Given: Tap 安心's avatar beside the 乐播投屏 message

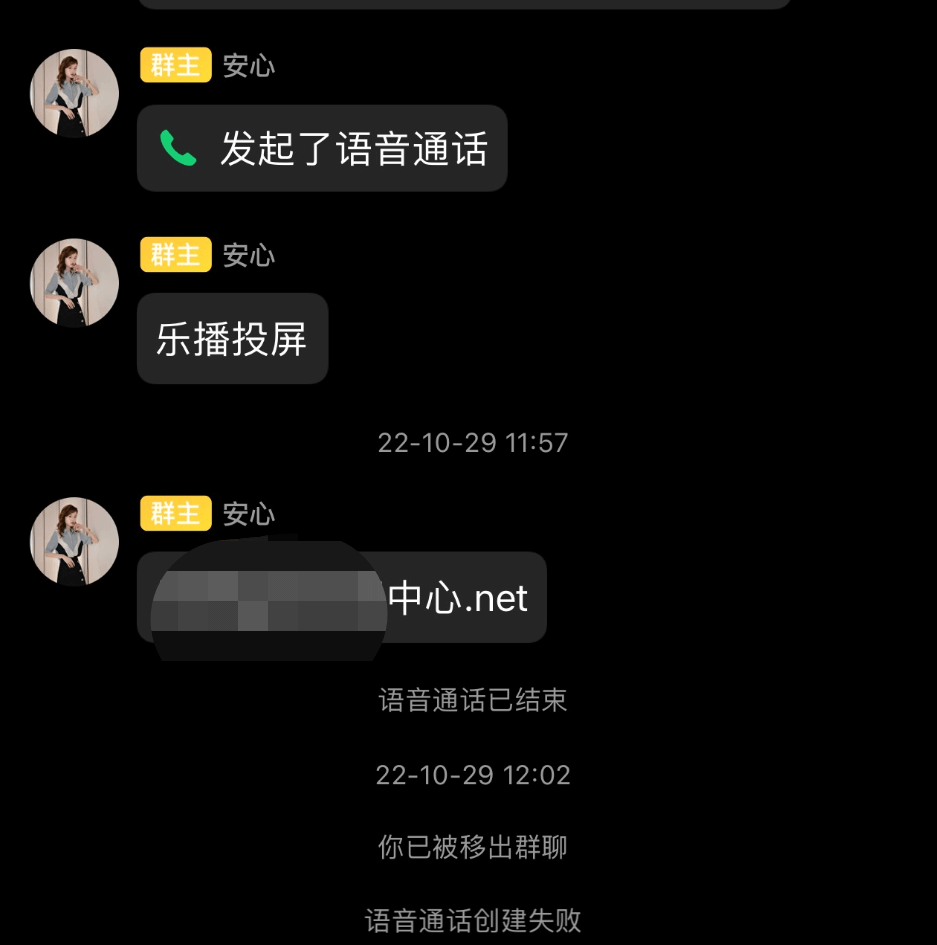Looking at the screenshot, I should (x=74, y=283).
